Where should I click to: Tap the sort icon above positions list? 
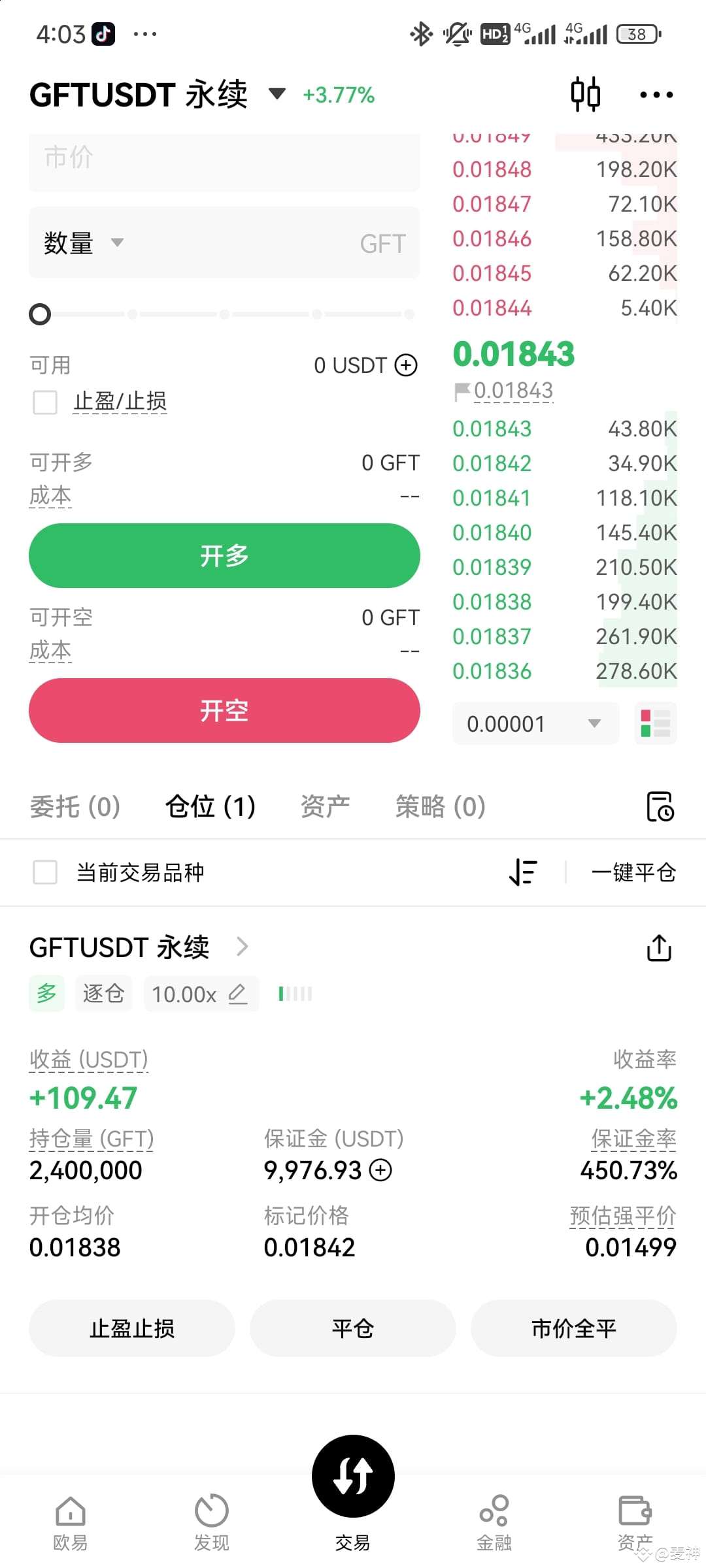[x=523, y=872]
